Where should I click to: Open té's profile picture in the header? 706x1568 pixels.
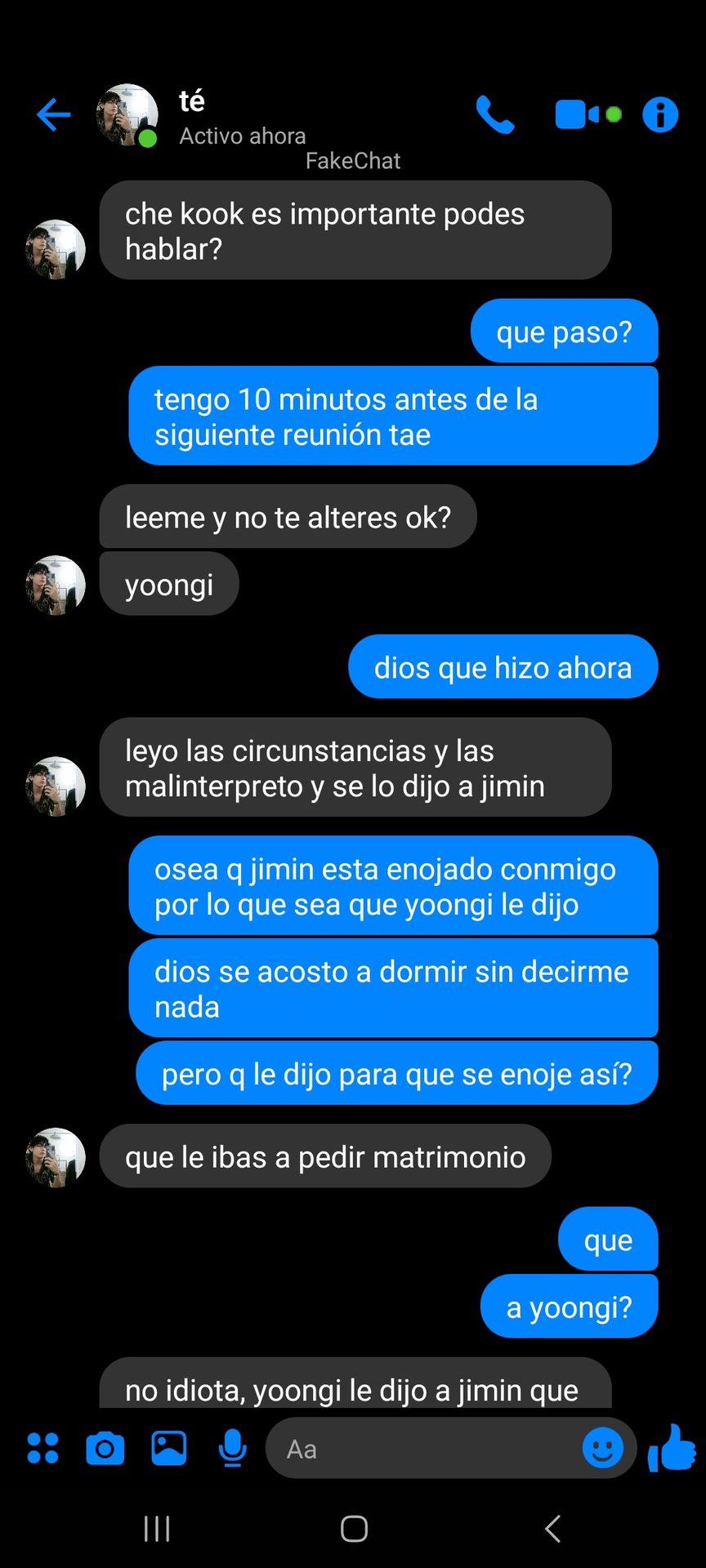point(127,114)
